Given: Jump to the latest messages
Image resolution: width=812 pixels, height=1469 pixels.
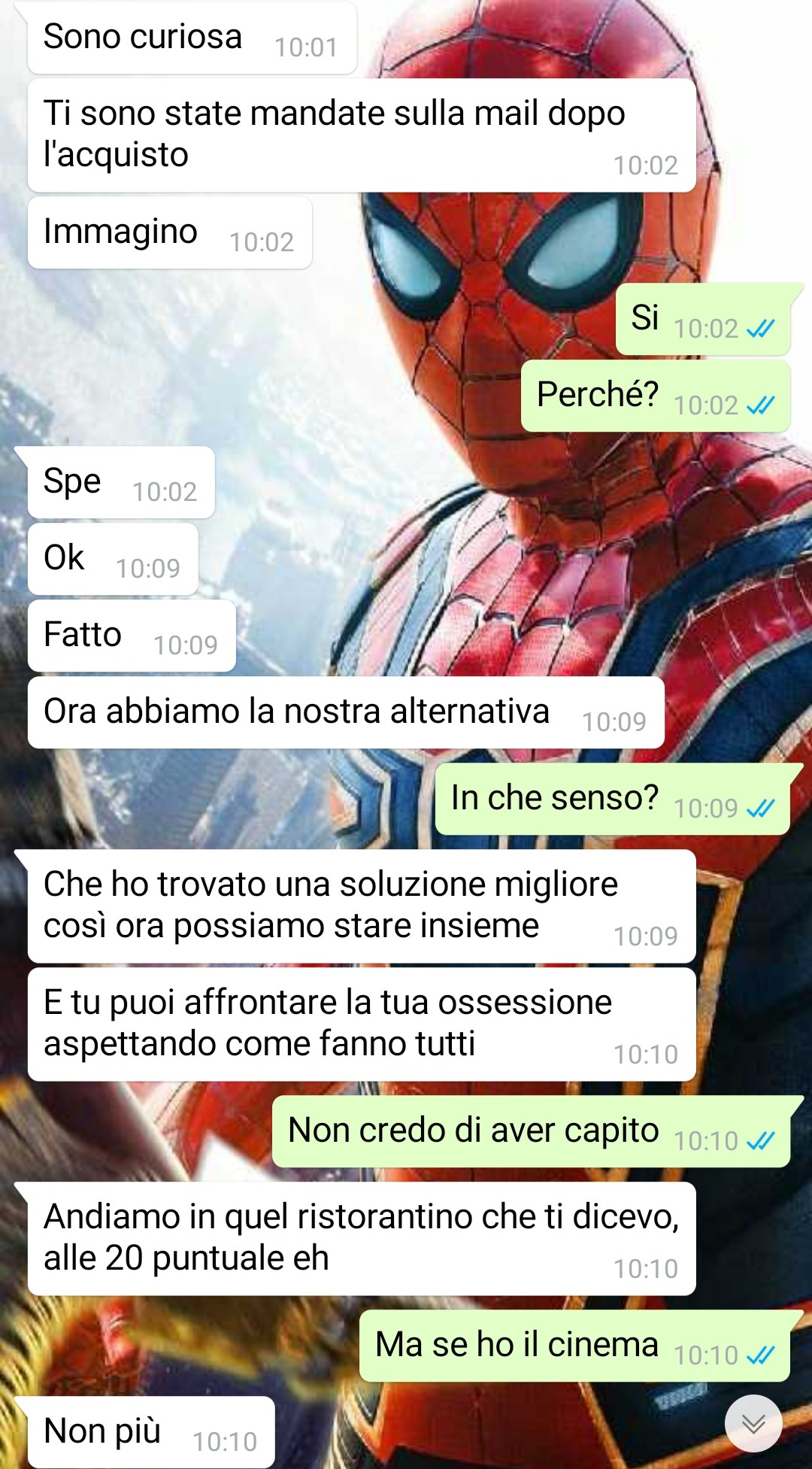Looking at the screenshot, I should coord(753,1423).
